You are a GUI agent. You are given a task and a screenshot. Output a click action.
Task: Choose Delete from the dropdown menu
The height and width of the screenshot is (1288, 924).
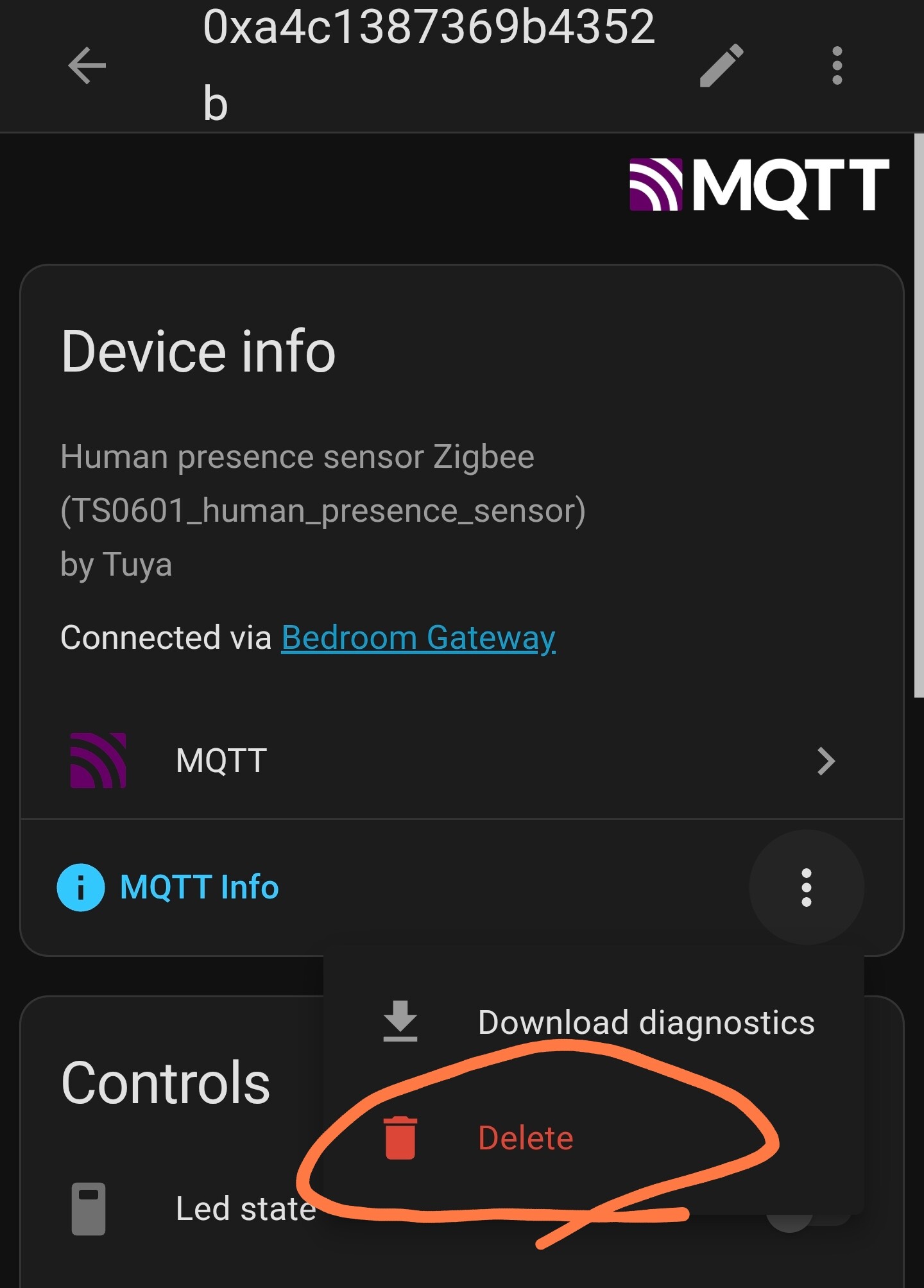click(x=525, y=1138)
